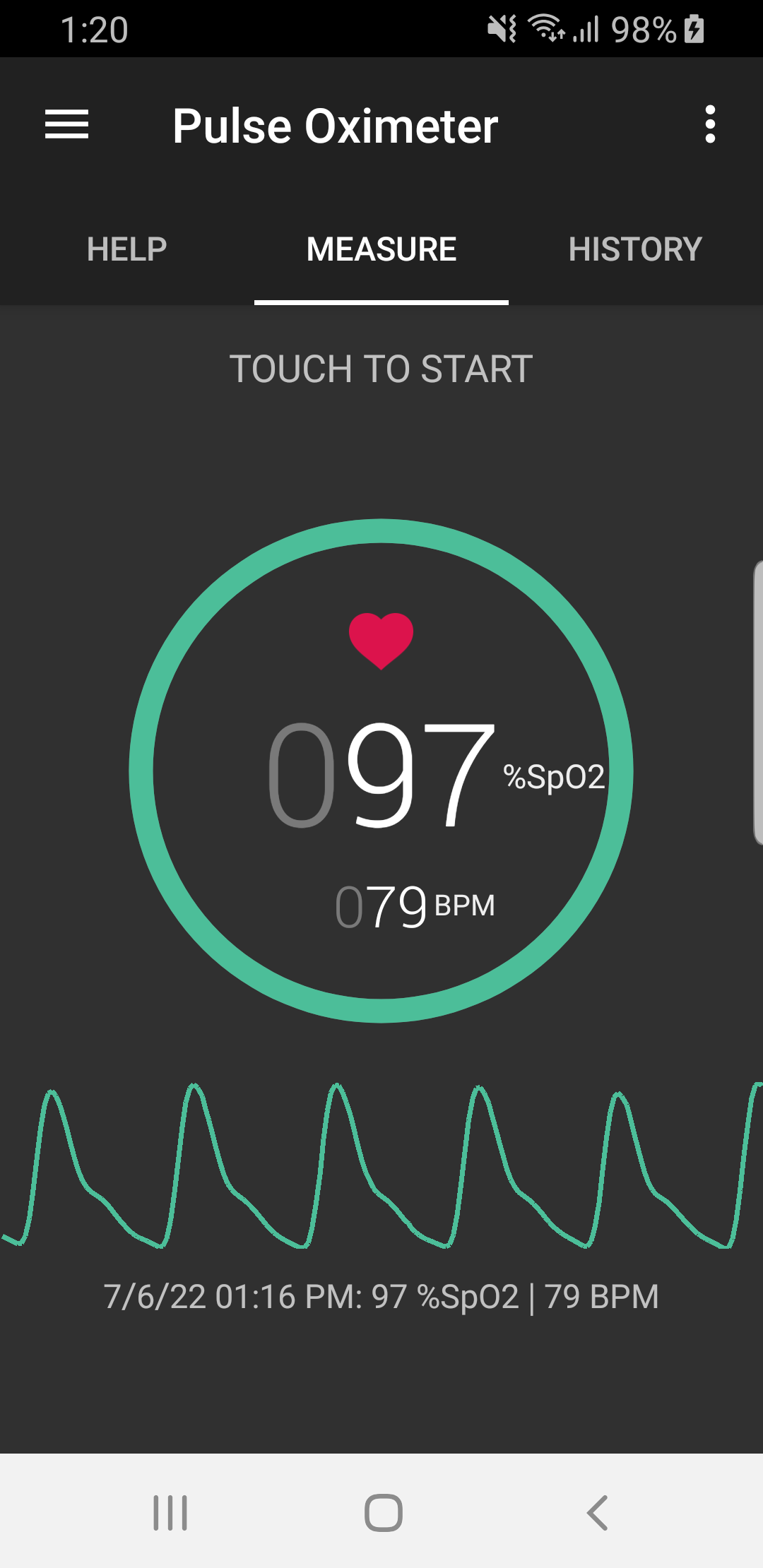Open the three-dot overflow menu
Image resolution: width=763 pixels, height=1568 pixels.
click(710, 125)
